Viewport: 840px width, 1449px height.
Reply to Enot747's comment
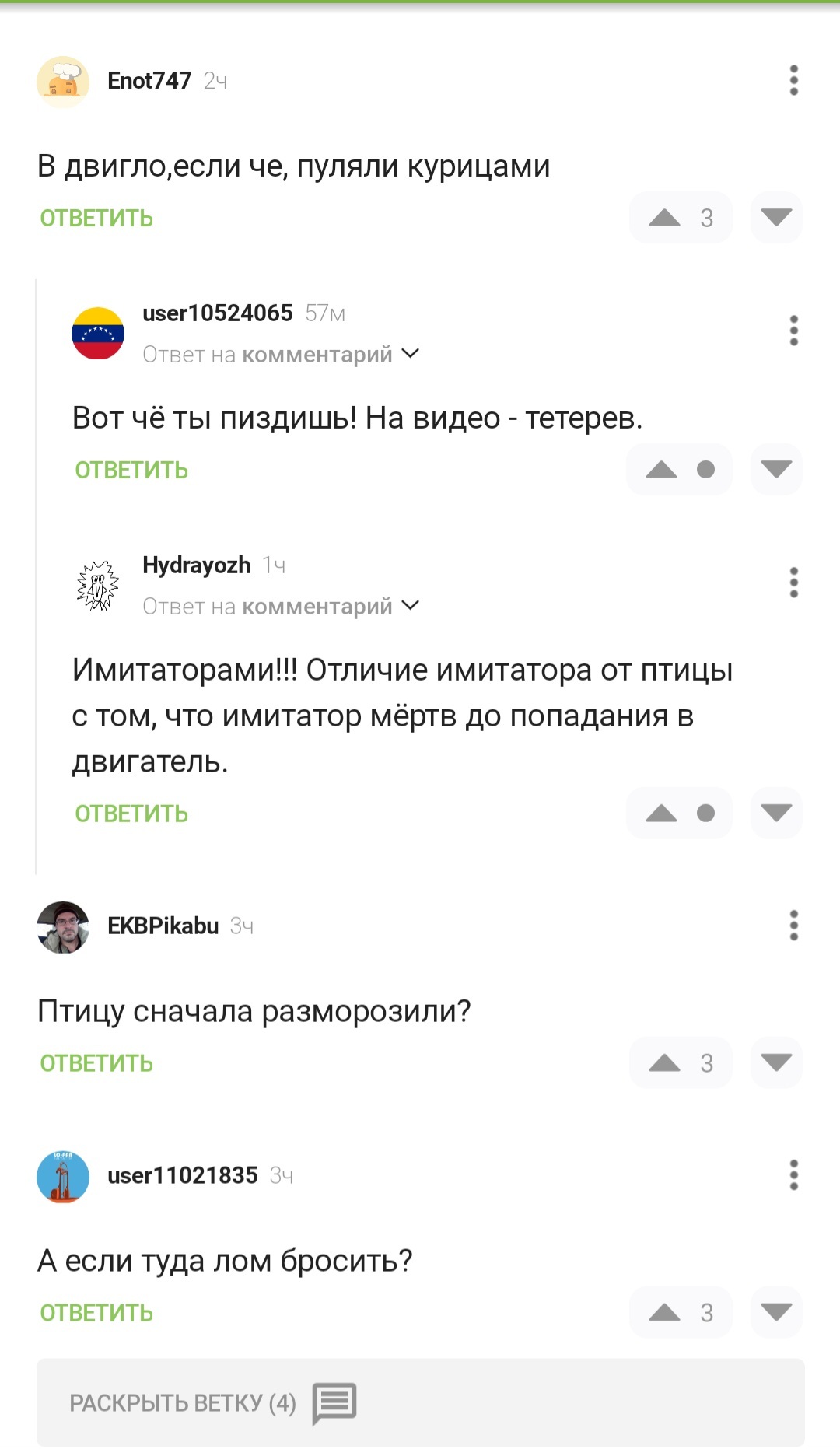96,219
